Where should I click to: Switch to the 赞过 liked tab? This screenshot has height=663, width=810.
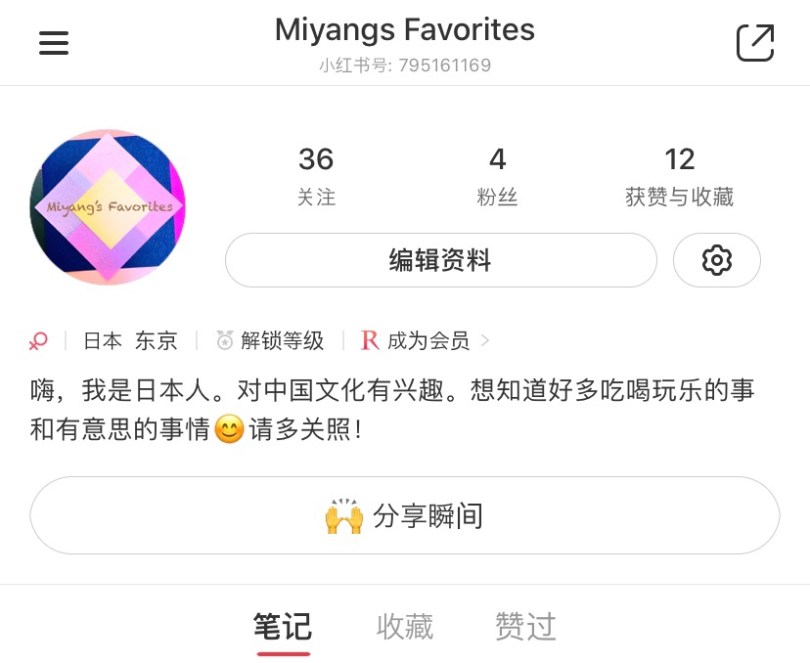pyautogui.click(x=525, y=627)
